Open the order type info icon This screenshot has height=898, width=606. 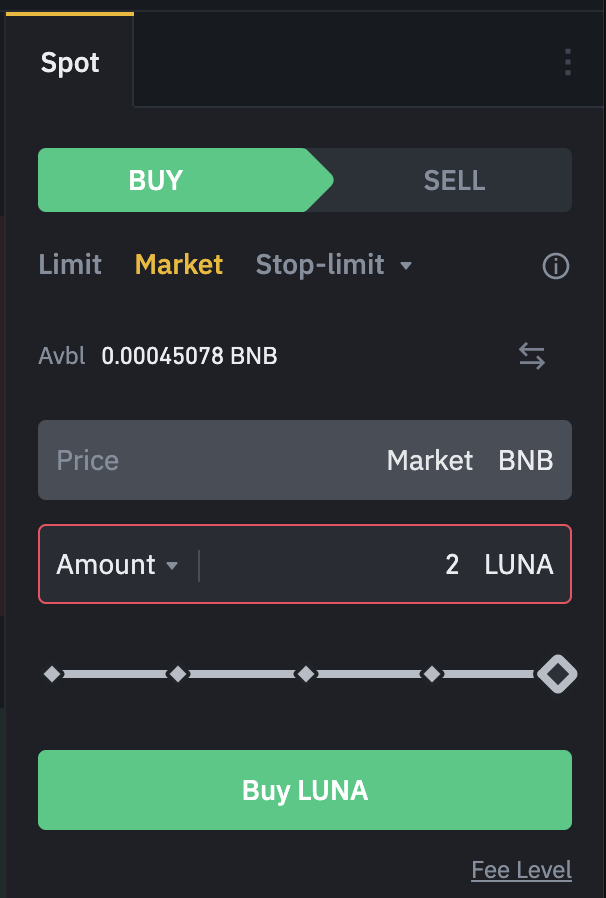pos(555,266)
